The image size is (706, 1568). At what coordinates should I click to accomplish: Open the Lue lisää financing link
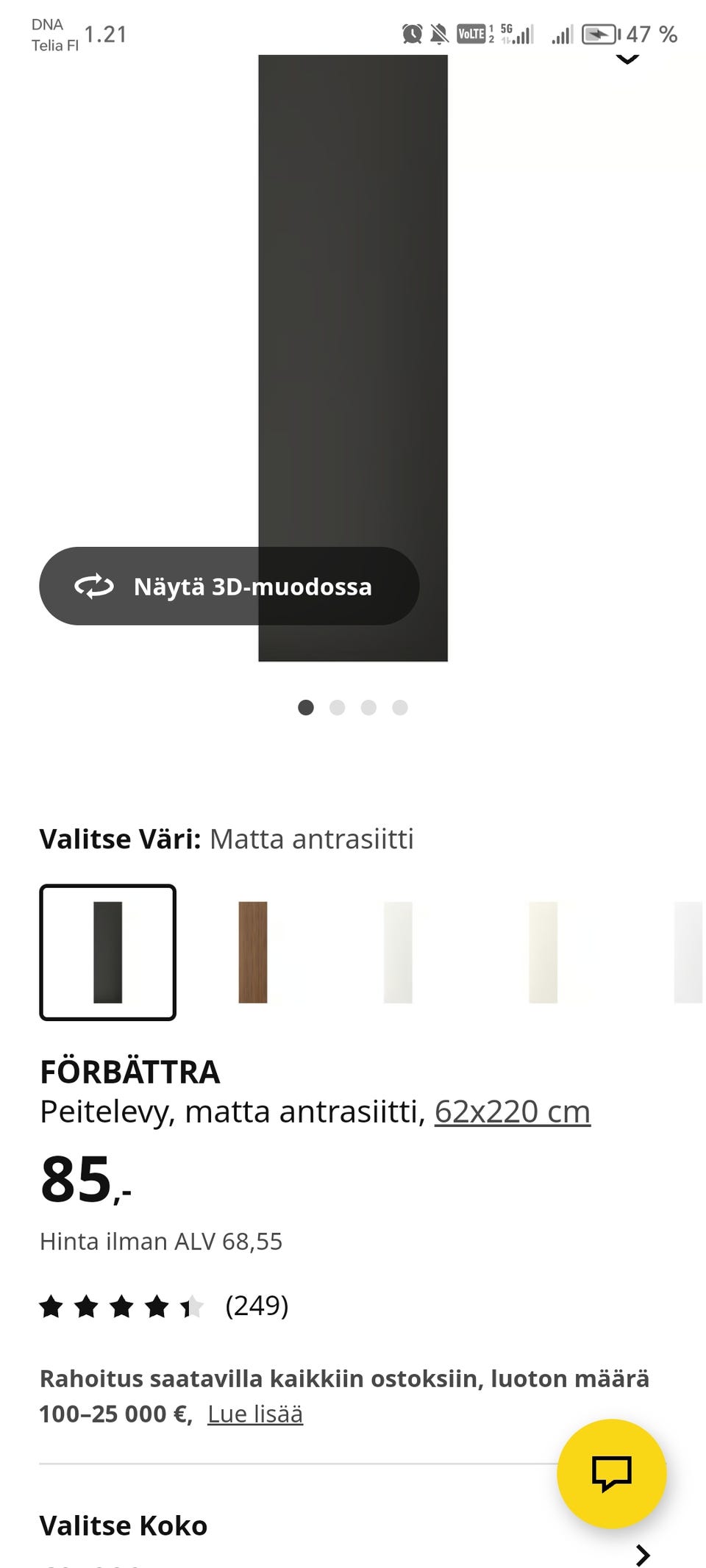tap(254, 1414)
